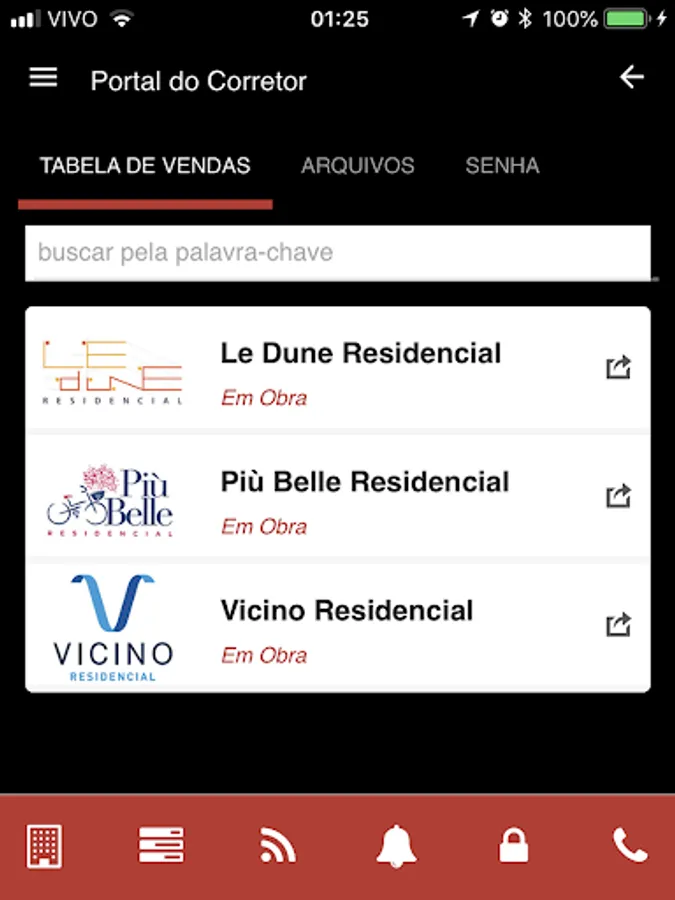Switch to the Arquivos tab
Viewport: 675px width, 900px height.
[x=357, y=166]
